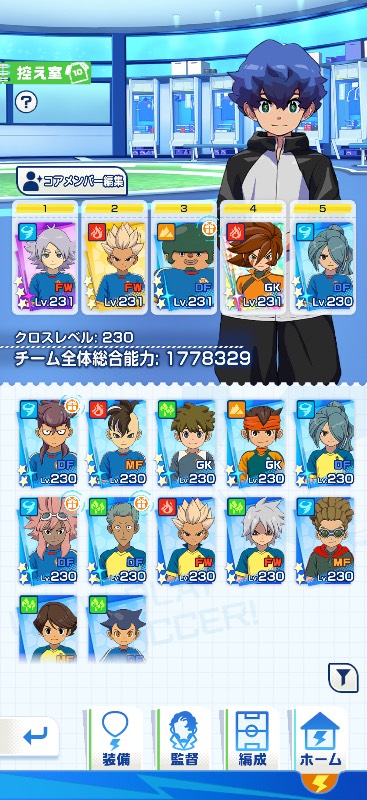Open the orange headband GK player card
The width and height of the screenshot is (367, 800).
(255, 442)
